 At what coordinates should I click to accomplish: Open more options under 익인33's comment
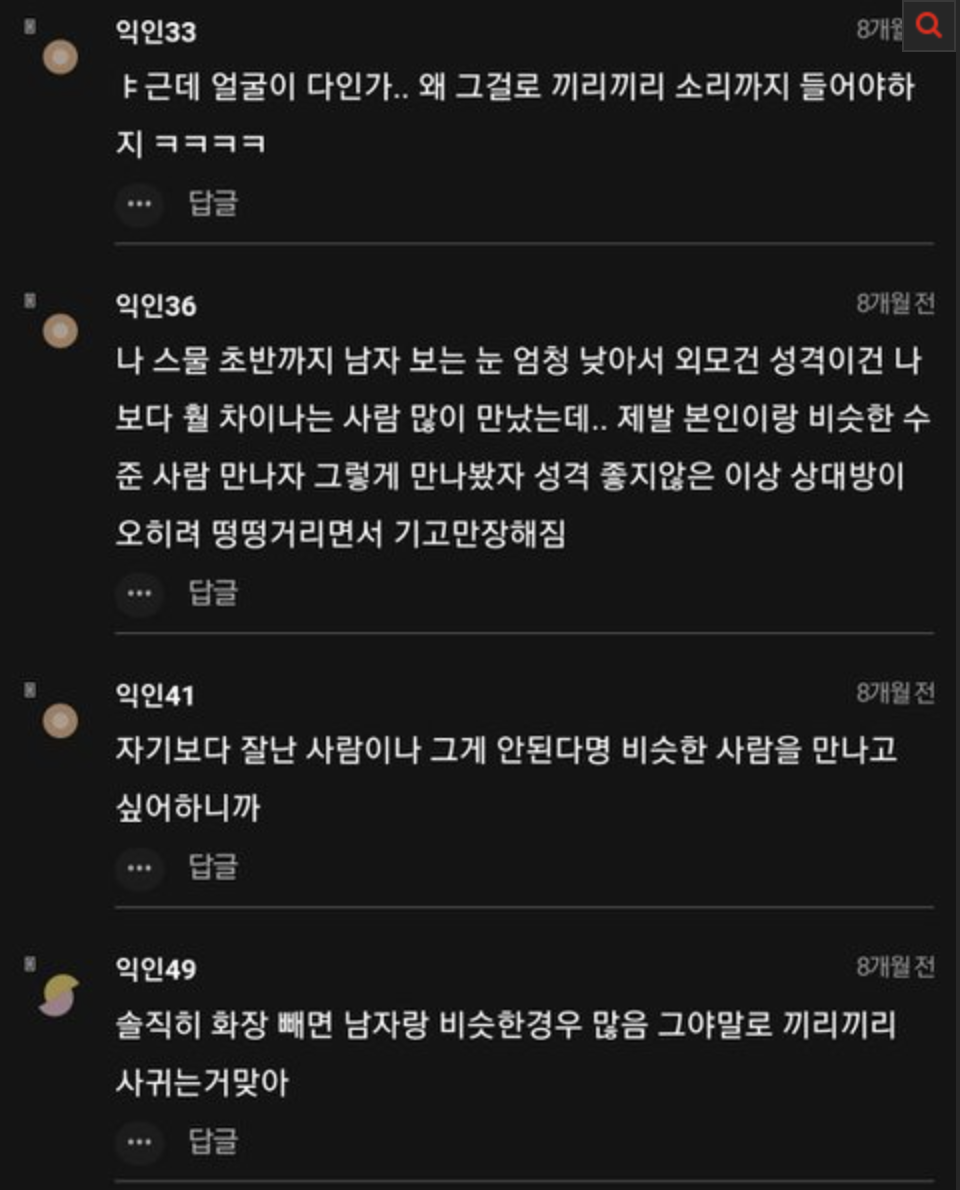point(139,205)
